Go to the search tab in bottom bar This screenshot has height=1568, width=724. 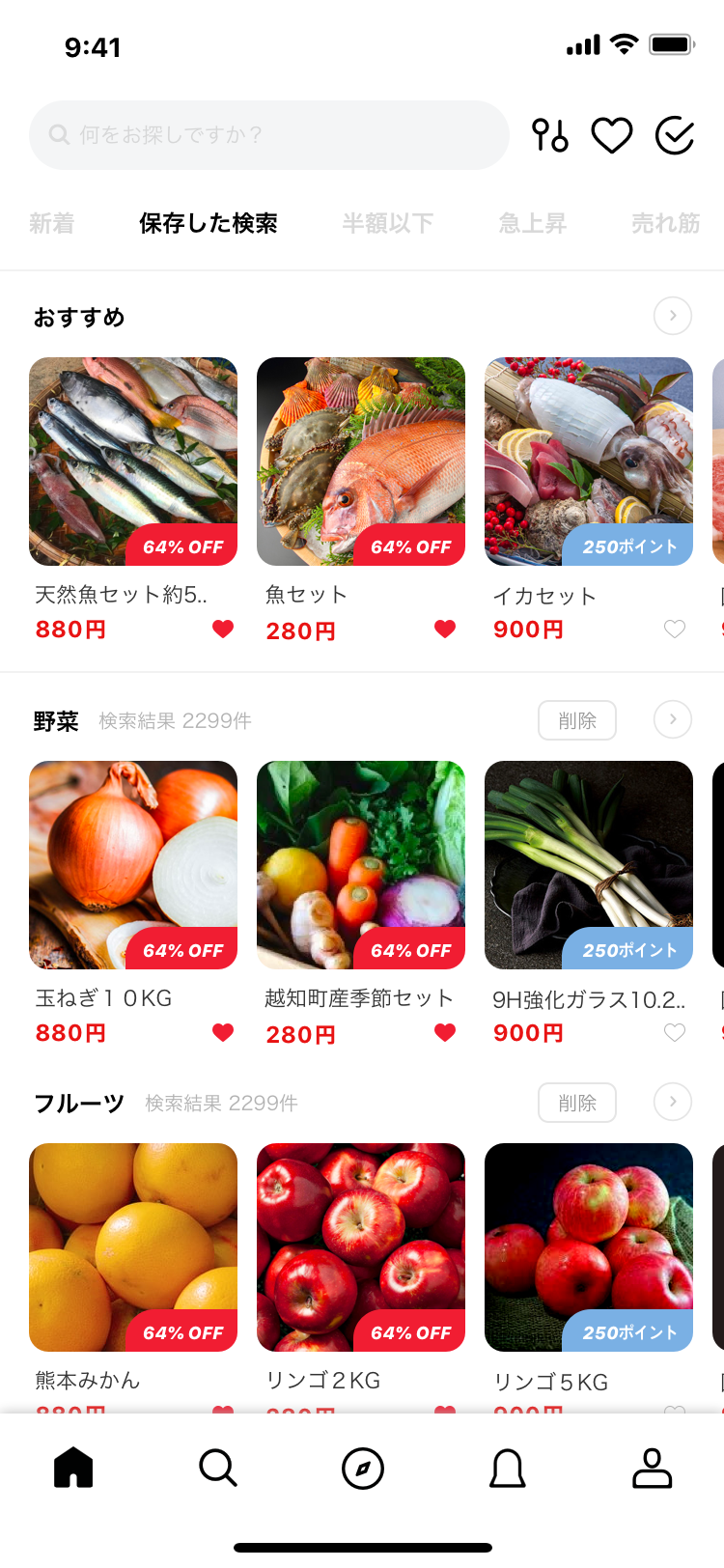(218, 1468)
